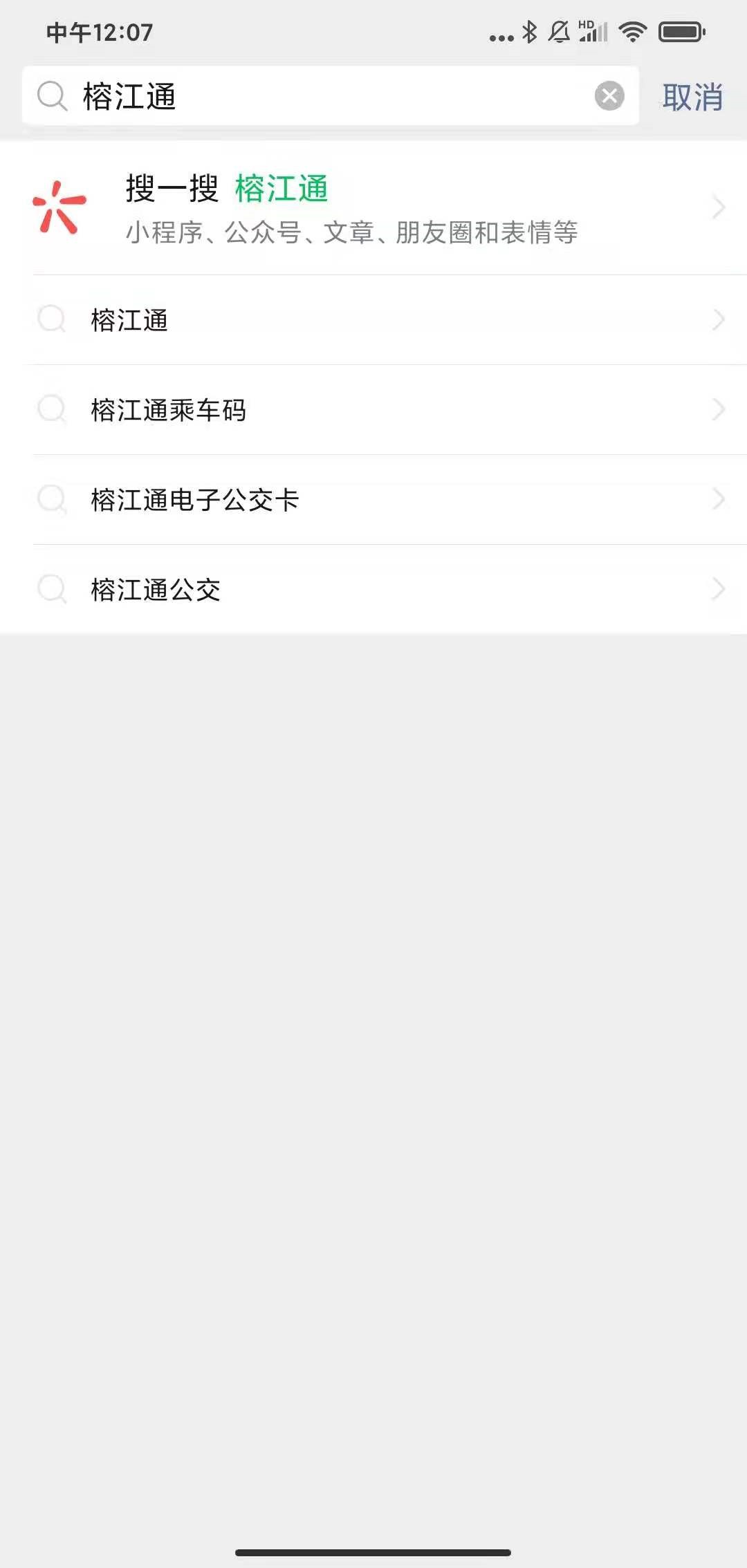Clear the search text
Viewport: 747px width, 1568px height.
pyautogui.click(x=609, y=96)
